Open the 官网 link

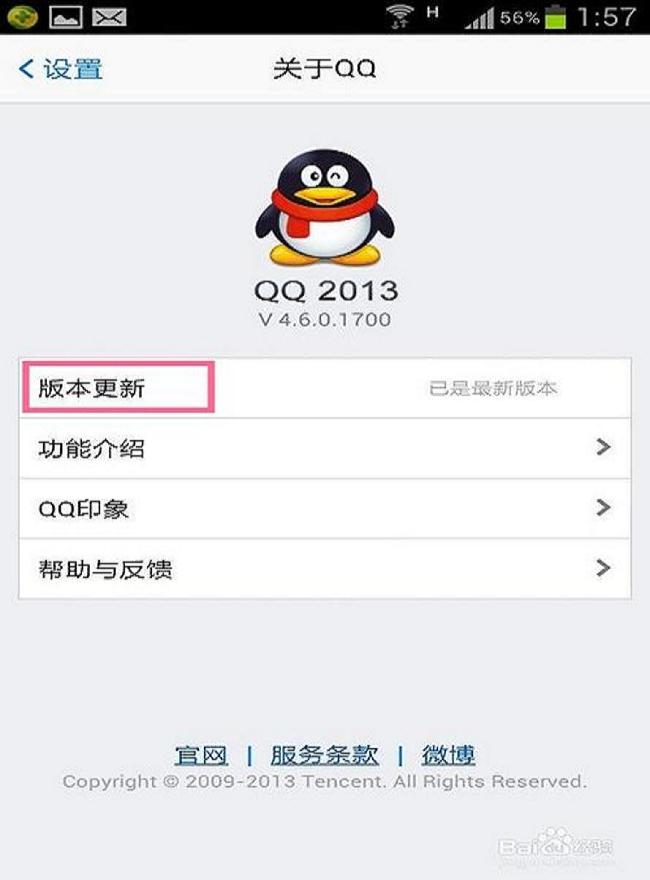(x=201, y=755)
